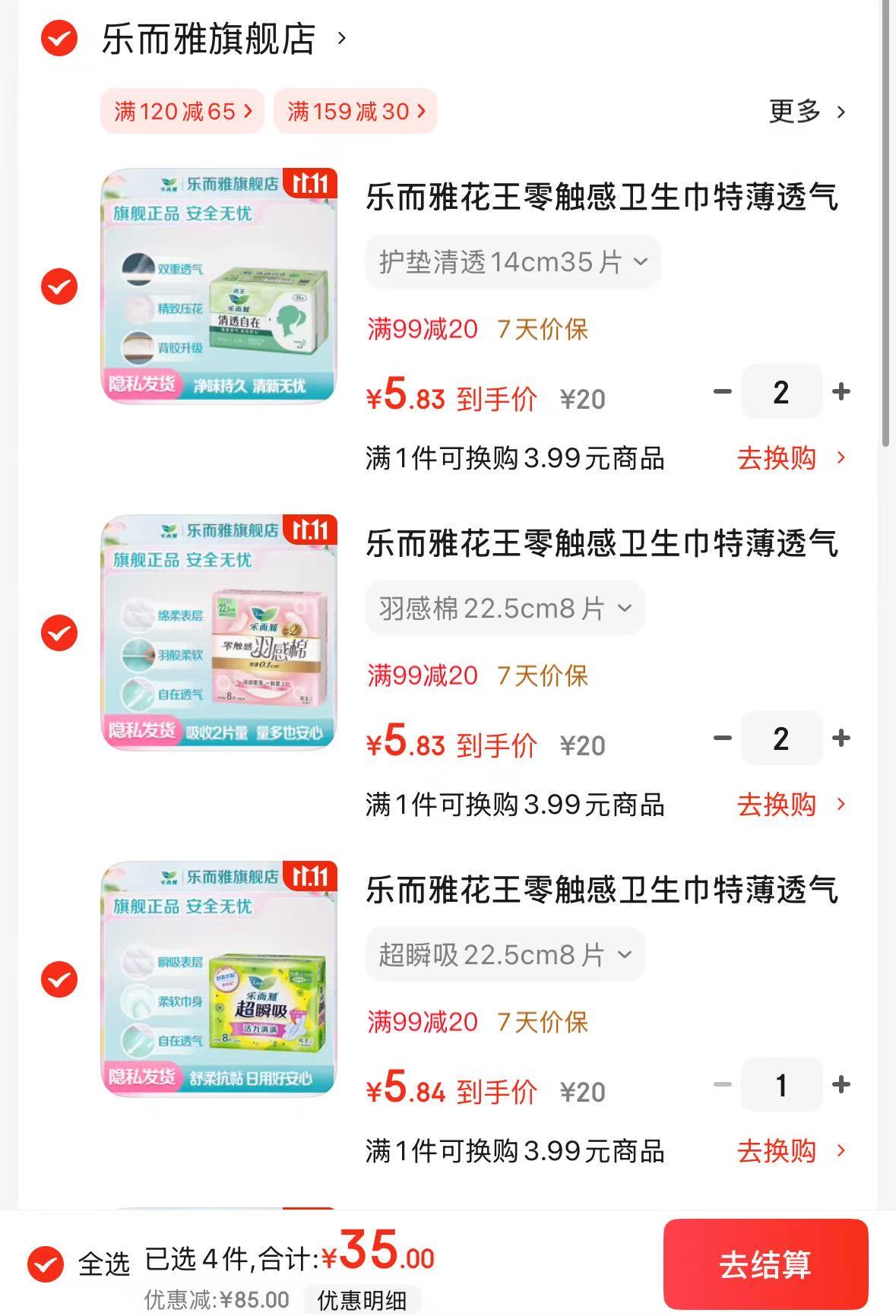
Task: Tap the 满159减30 coupon chip
Action: coord(356,112)
